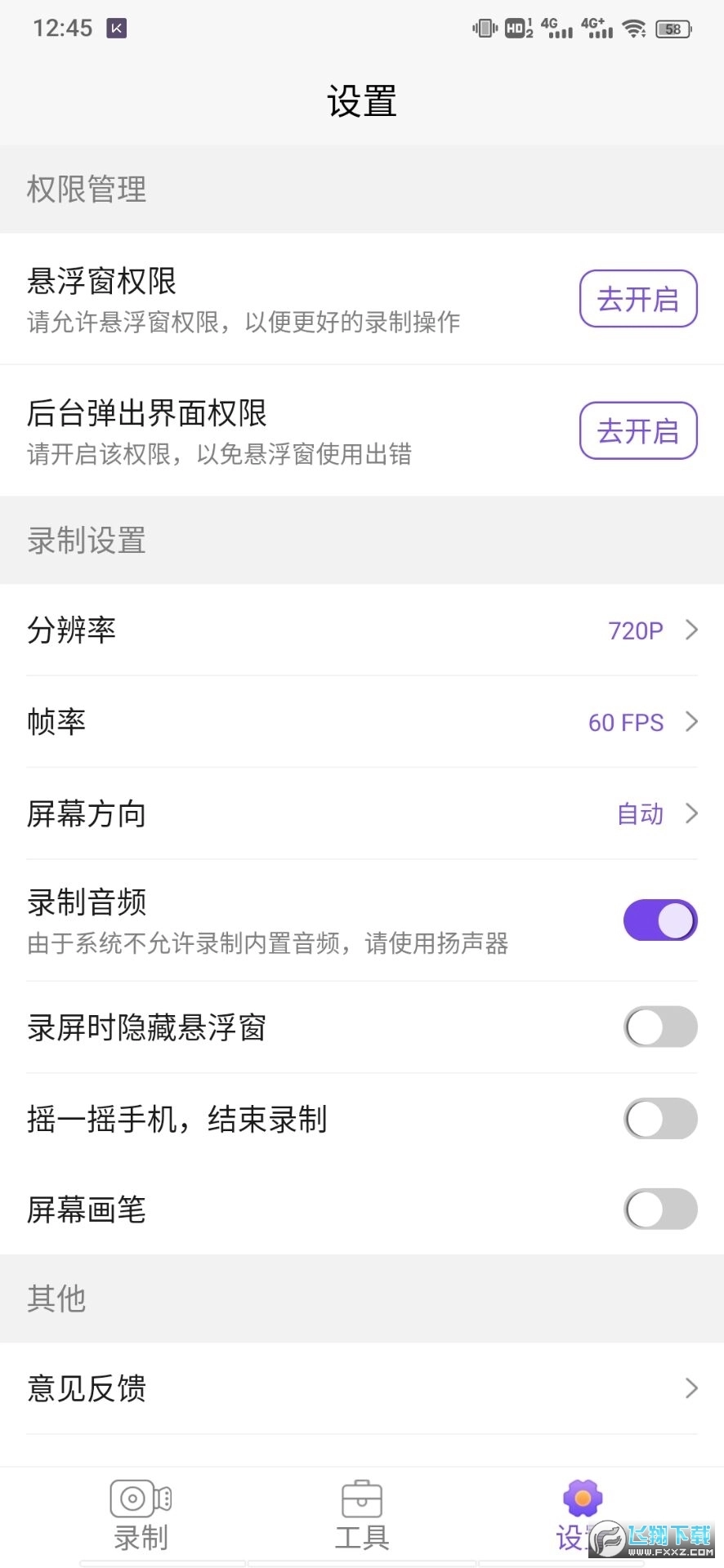This screenshot has height=1568, width=724.
Task: Open the 分辨率 resolution selector showing 720P
Action: (x=362, y=630)
